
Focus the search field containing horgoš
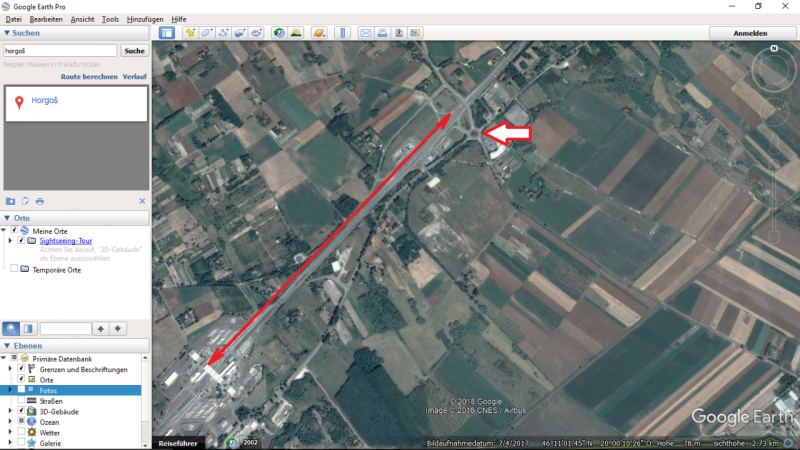[x=59, y=50]
